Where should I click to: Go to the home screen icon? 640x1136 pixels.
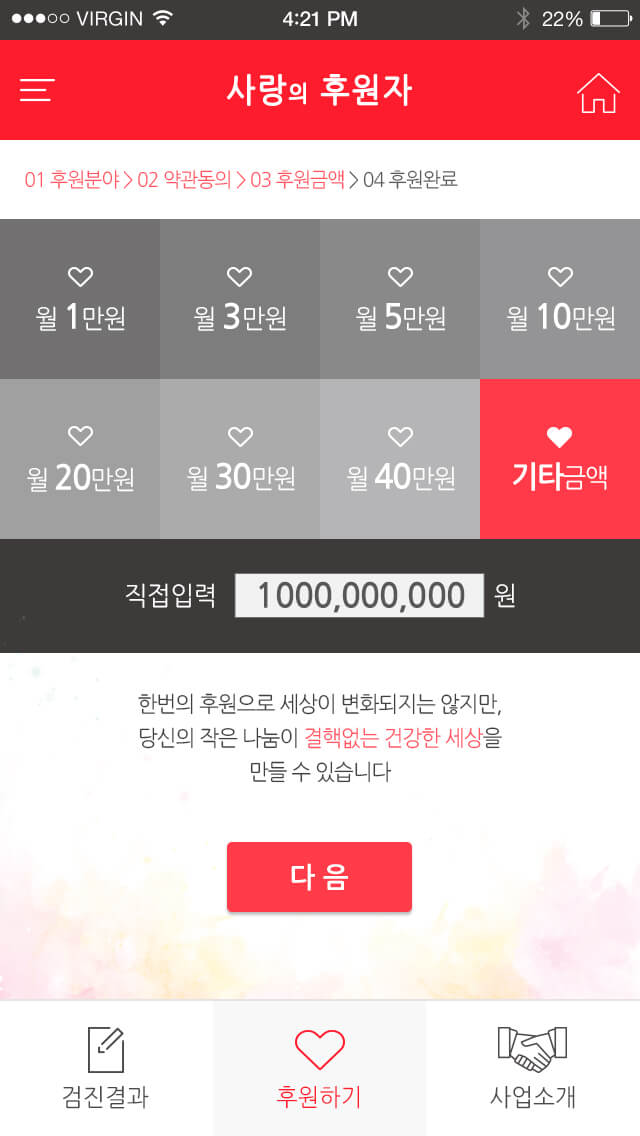(598, 92)
